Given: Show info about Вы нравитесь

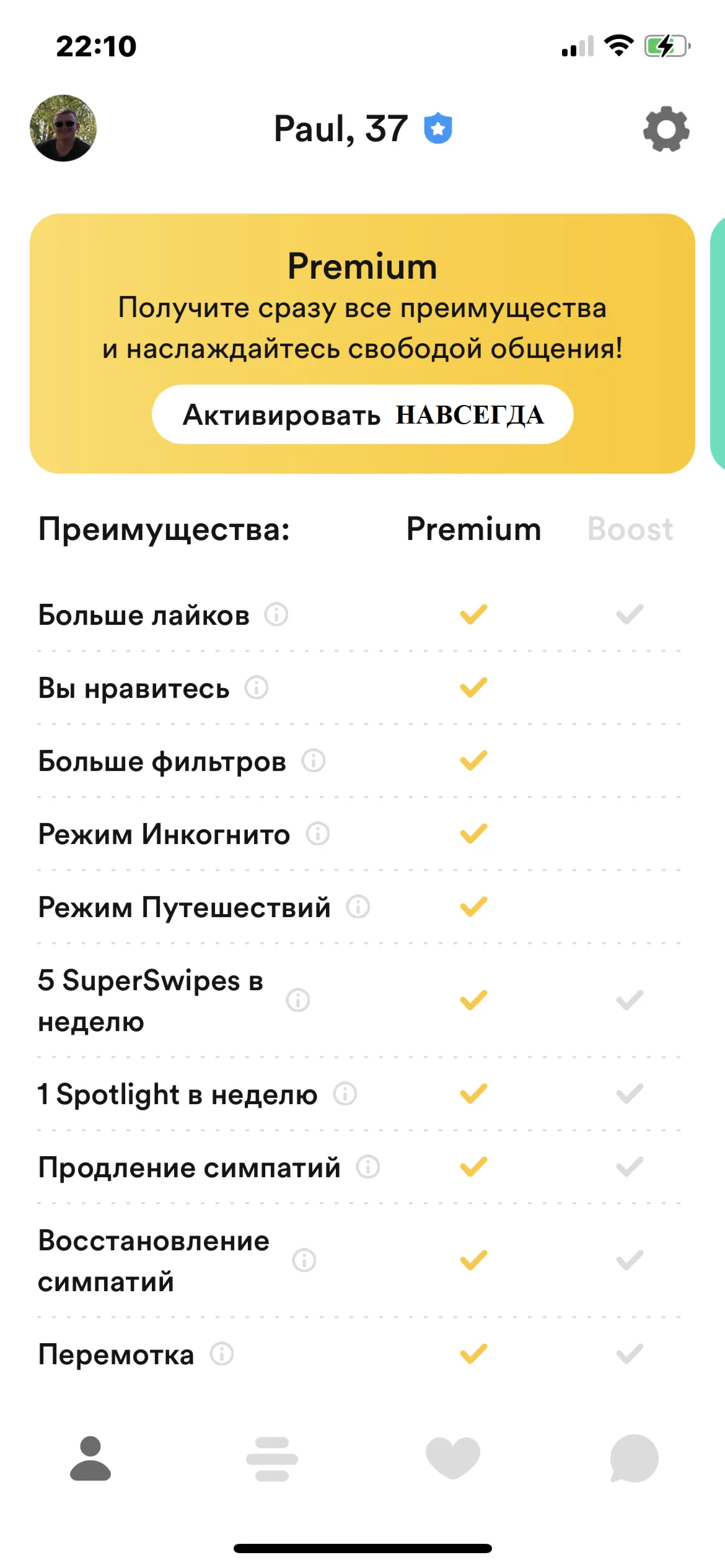Looking at the screenshot, I should (257, 688).
